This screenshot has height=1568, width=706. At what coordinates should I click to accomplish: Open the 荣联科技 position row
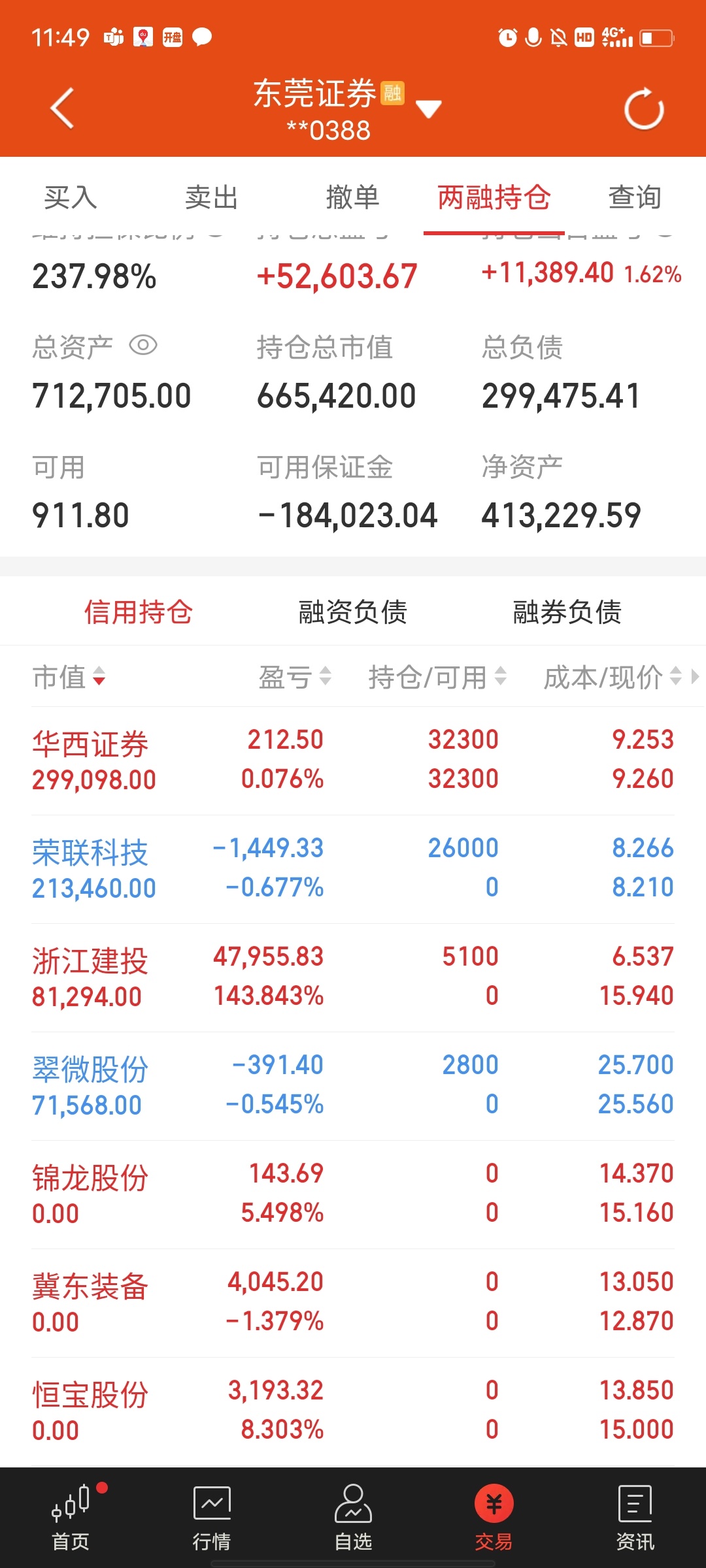click(x=353, y=869)
